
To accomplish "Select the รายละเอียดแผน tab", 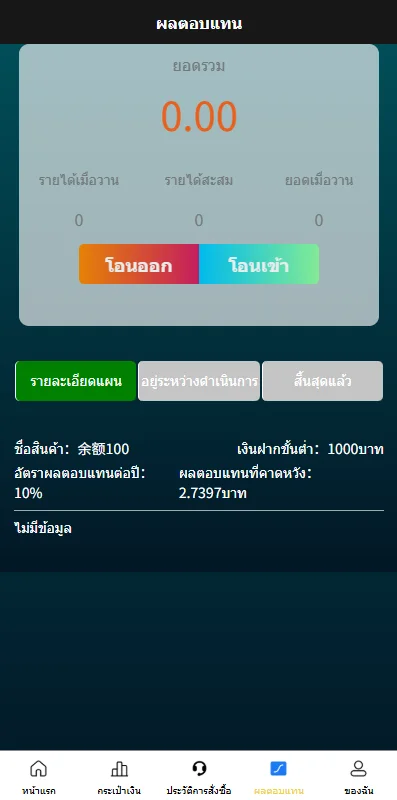I will coord(76,381).
